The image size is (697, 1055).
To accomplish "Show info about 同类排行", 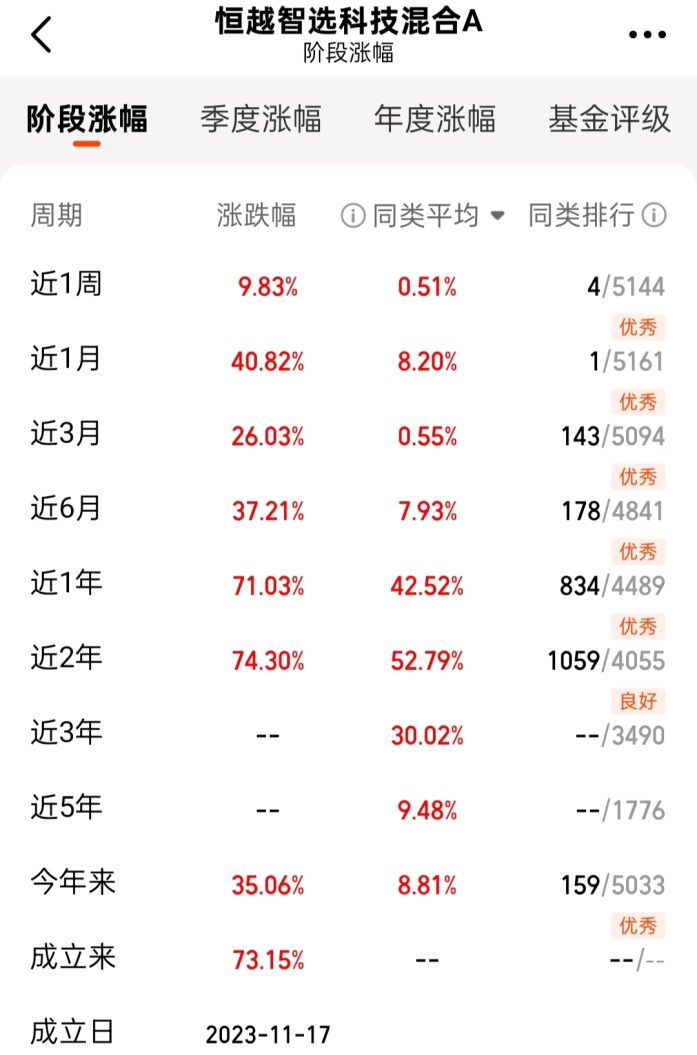I will 654,215.
